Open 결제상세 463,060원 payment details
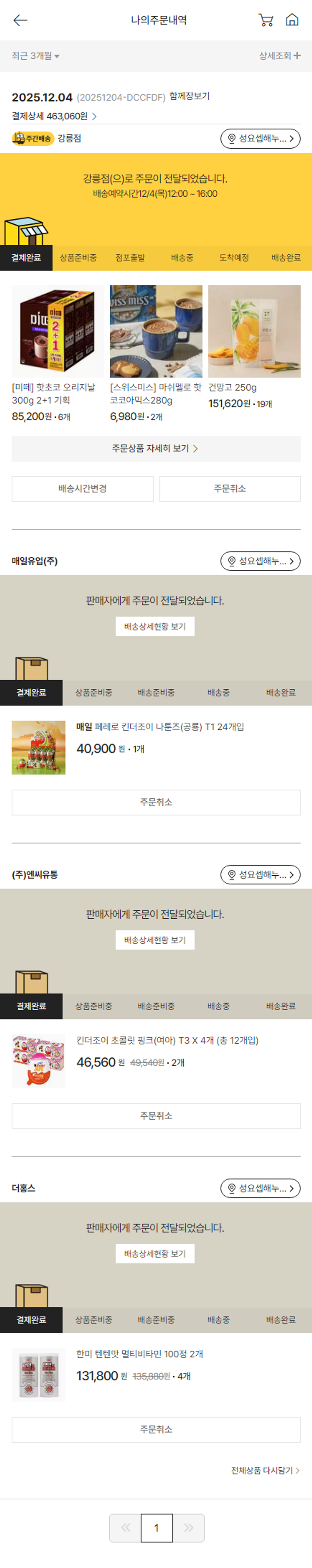The height and width of the screenshot is (1568, 312). [54, 116]
